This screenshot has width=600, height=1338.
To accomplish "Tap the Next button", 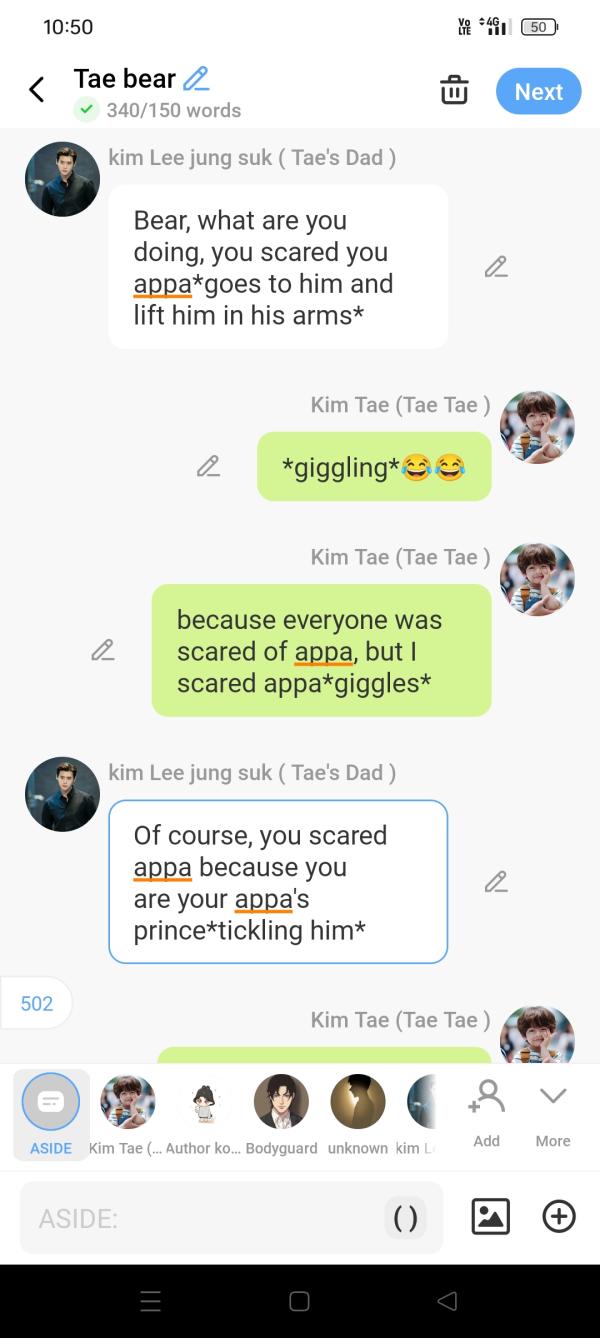I will (x=538, y=91).
